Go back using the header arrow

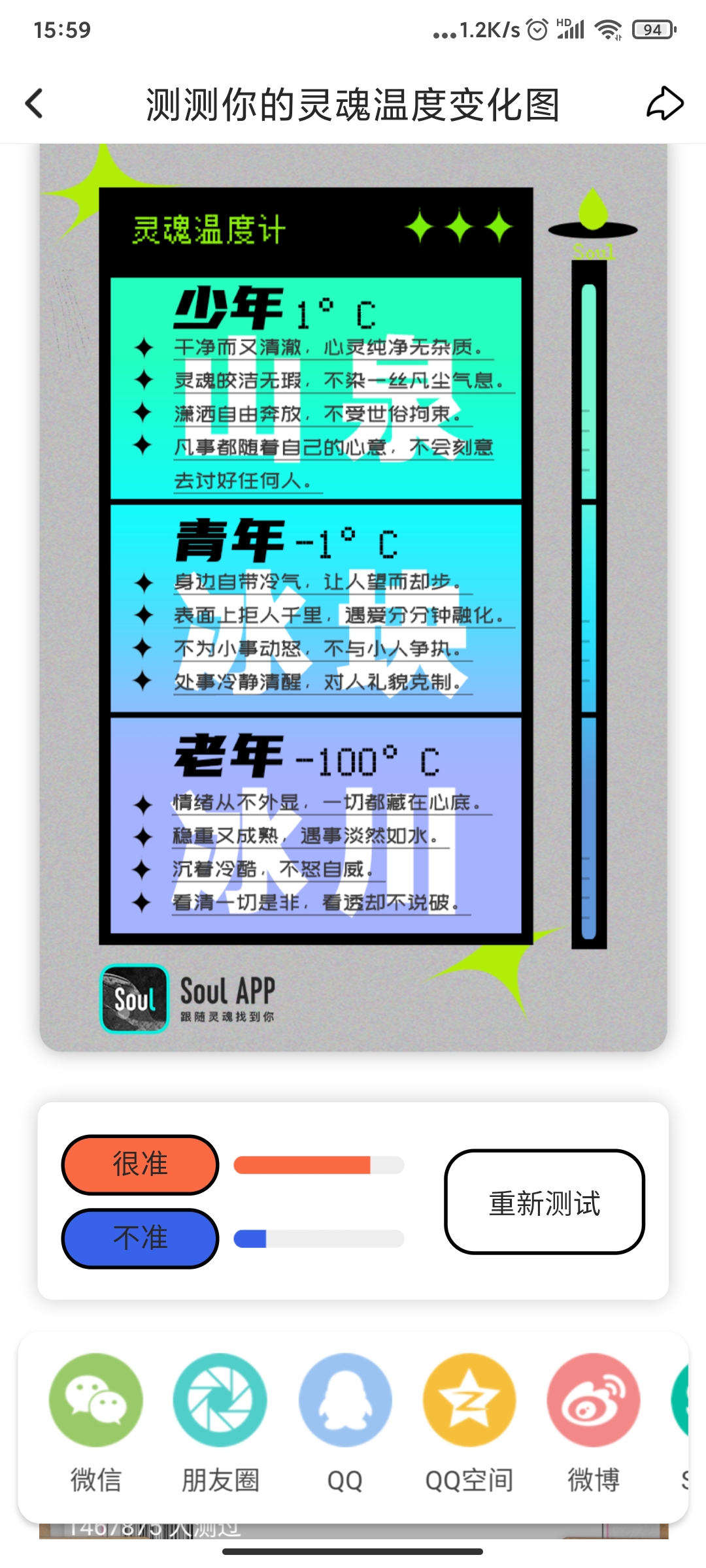tap(34, 104)
